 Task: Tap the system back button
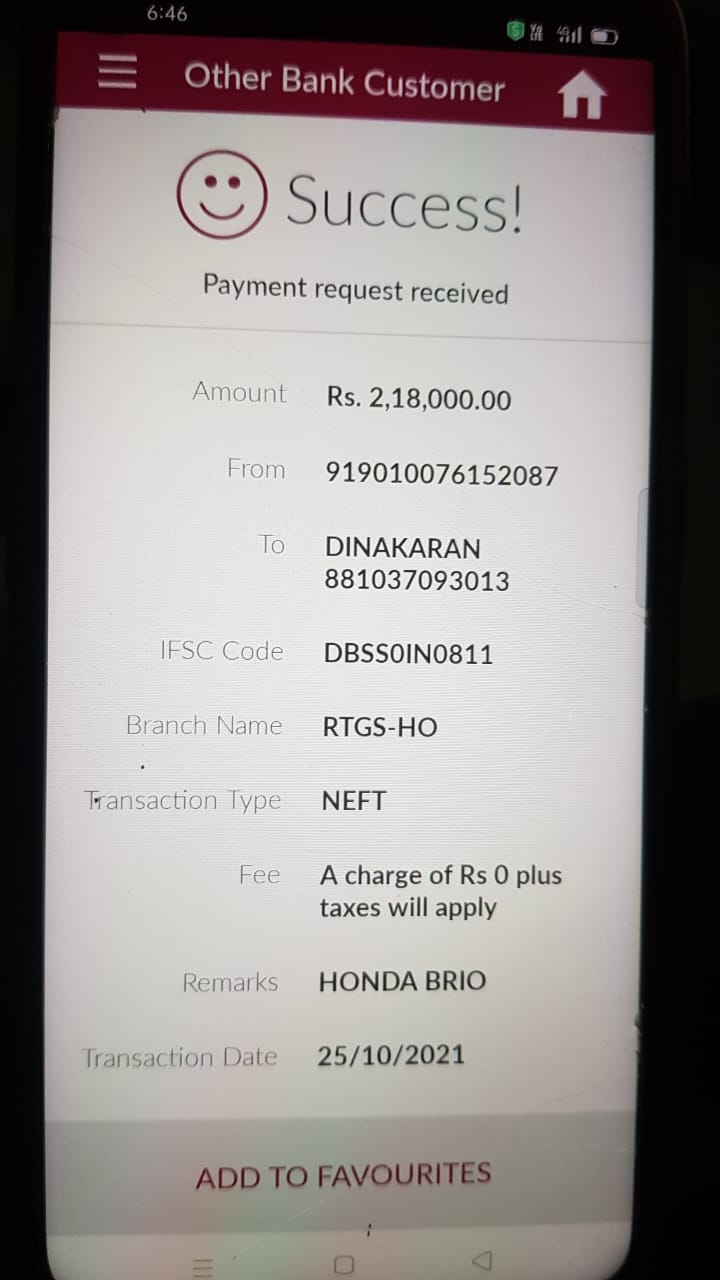[481, 1260]
